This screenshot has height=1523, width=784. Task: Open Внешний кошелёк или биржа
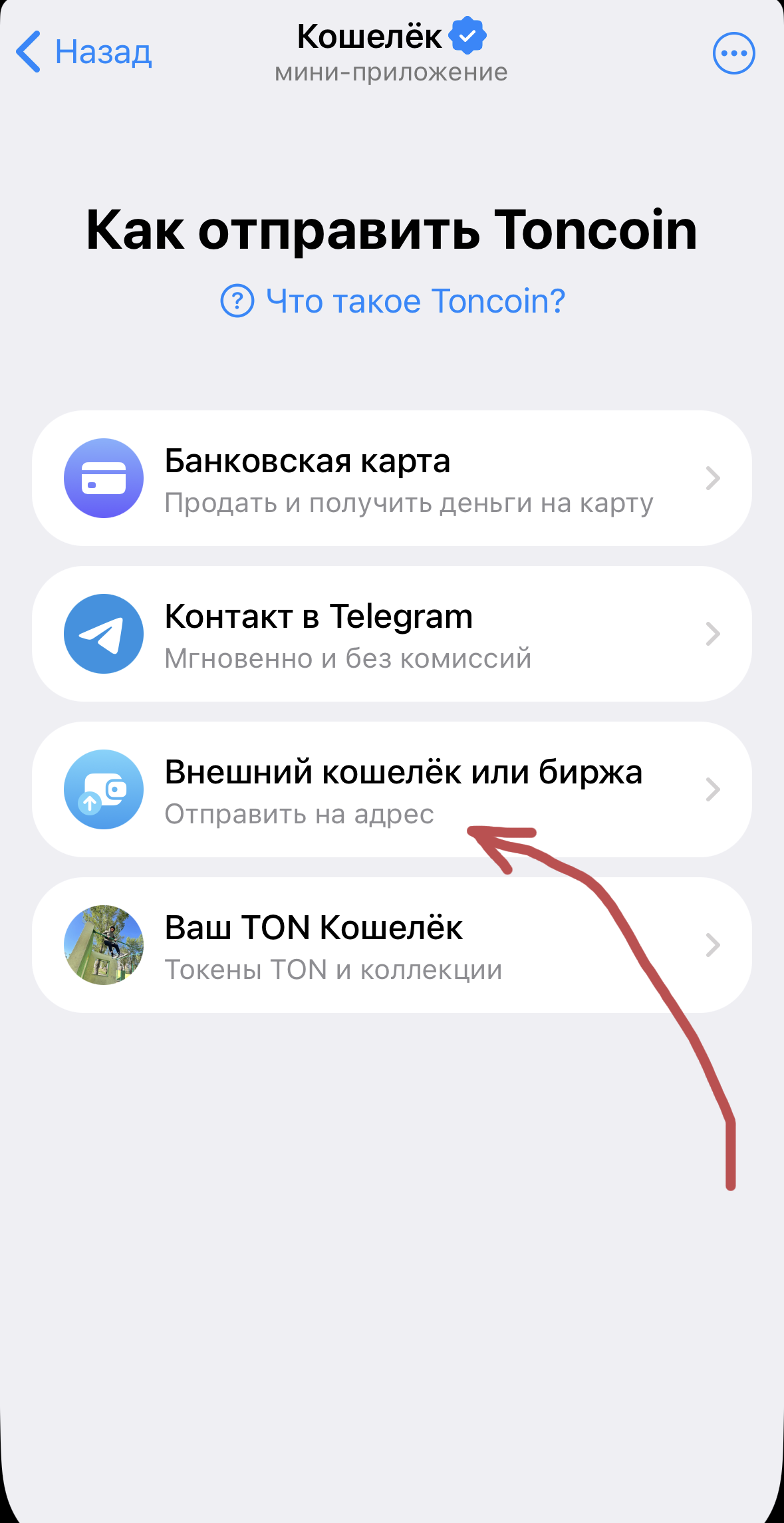click(392, 789)
